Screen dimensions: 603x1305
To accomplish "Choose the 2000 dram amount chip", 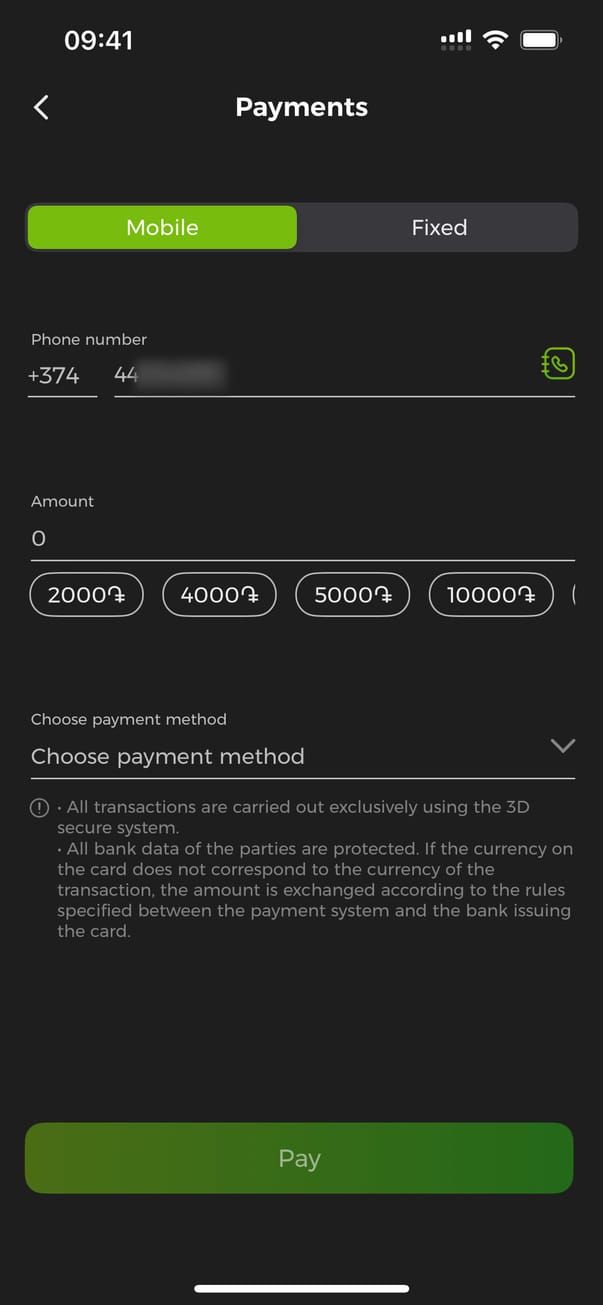I will [x=87, y=595].
